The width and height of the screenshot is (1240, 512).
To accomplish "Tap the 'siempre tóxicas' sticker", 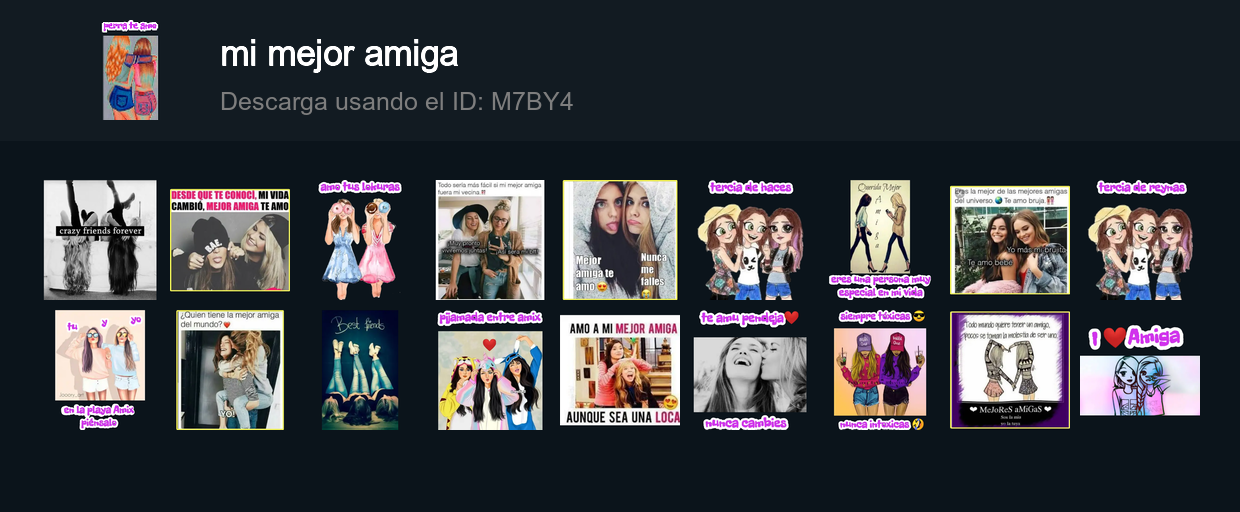I will (x=880, y=370).
